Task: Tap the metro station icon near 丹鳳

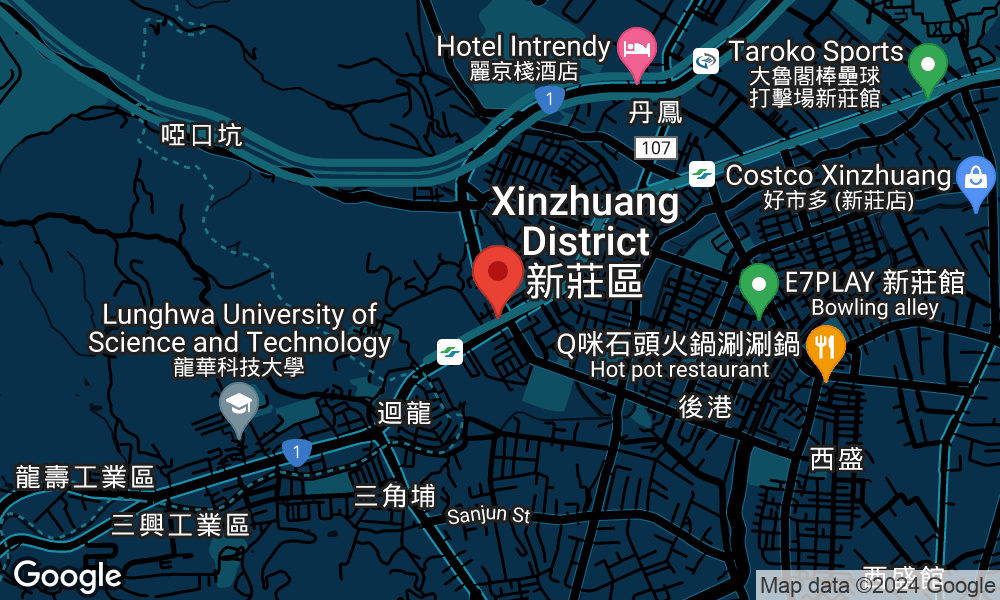Action: coord(702,174)
